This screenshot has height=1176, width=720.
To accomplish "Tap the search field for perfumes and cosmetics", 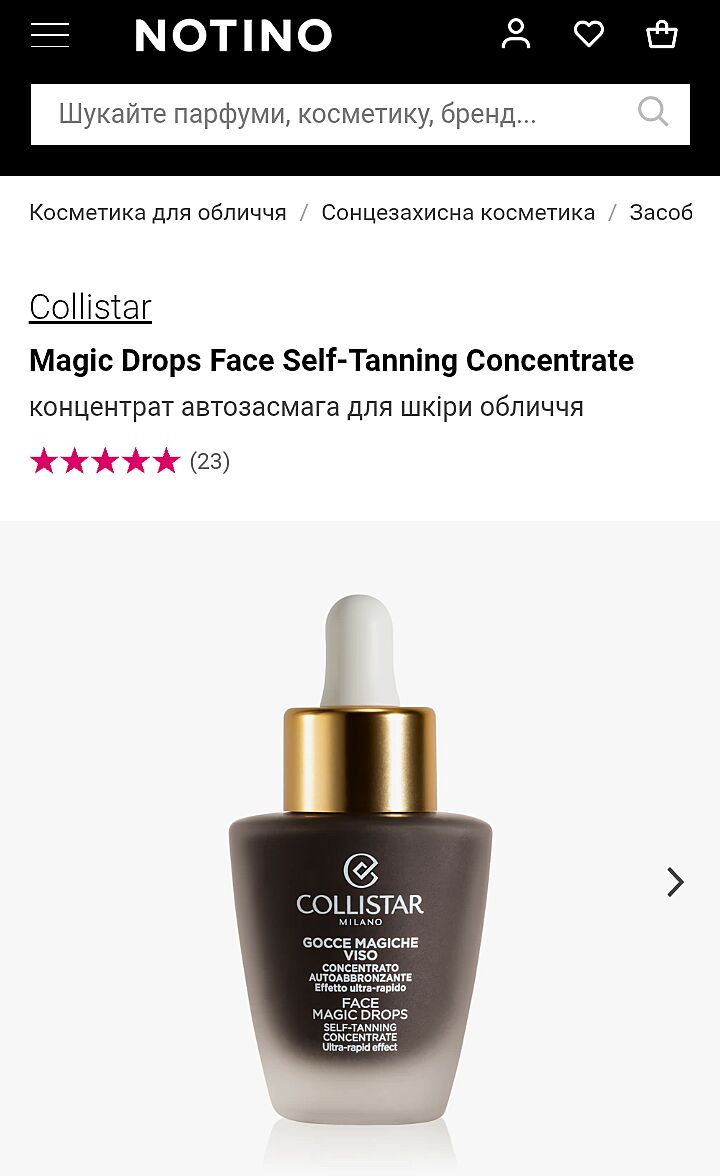I will click(x=330, y=114).
